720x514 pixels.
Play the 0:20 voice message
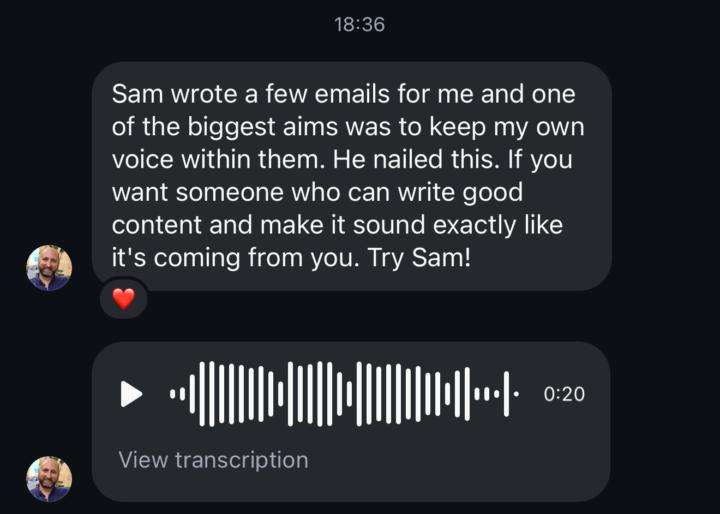tap(132, 394)
